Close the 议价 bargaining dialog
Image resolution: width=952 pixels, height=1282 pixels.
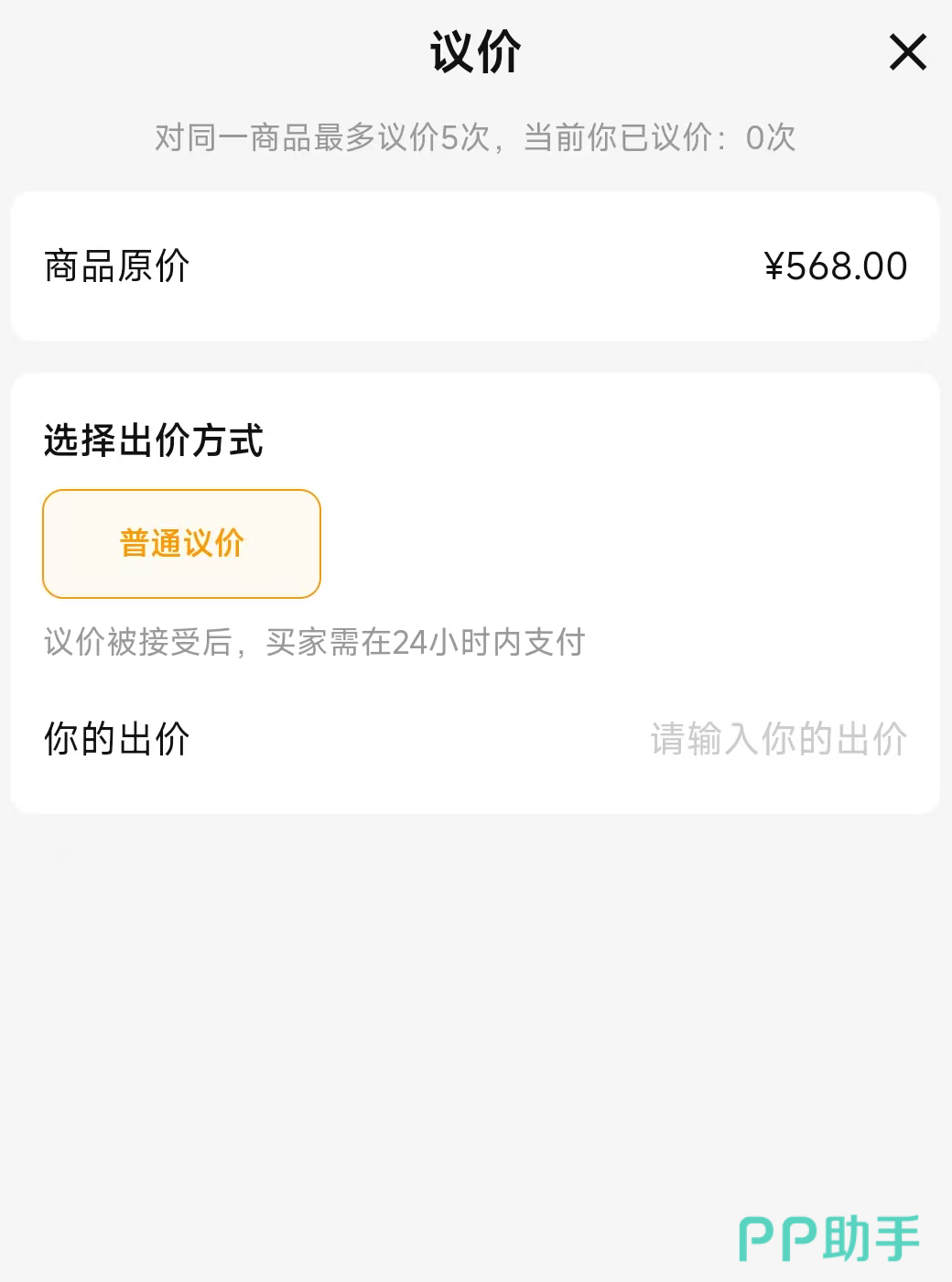point(907,52)
